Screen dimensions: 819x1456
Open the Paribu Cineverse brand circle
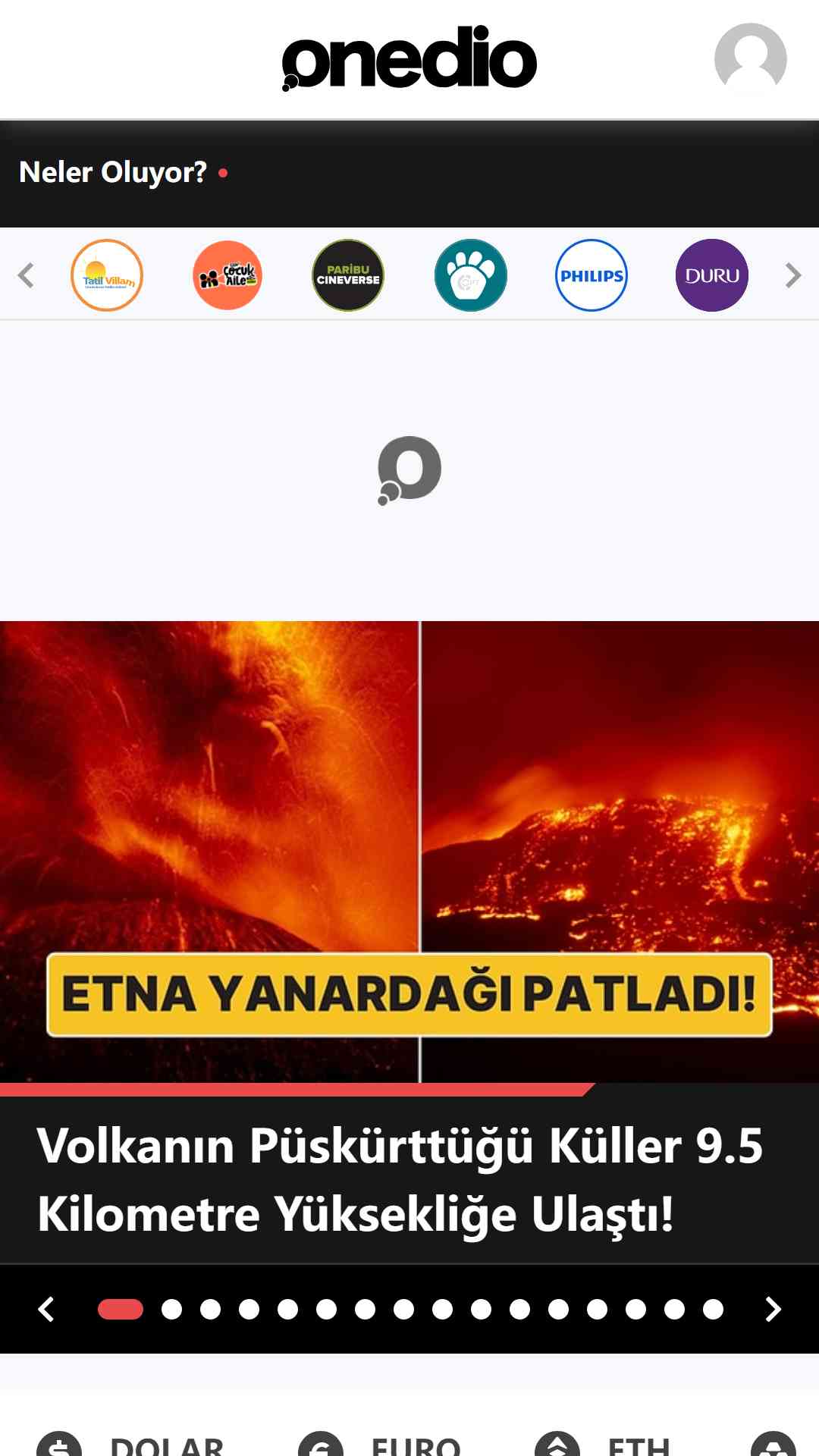[348, 275]
